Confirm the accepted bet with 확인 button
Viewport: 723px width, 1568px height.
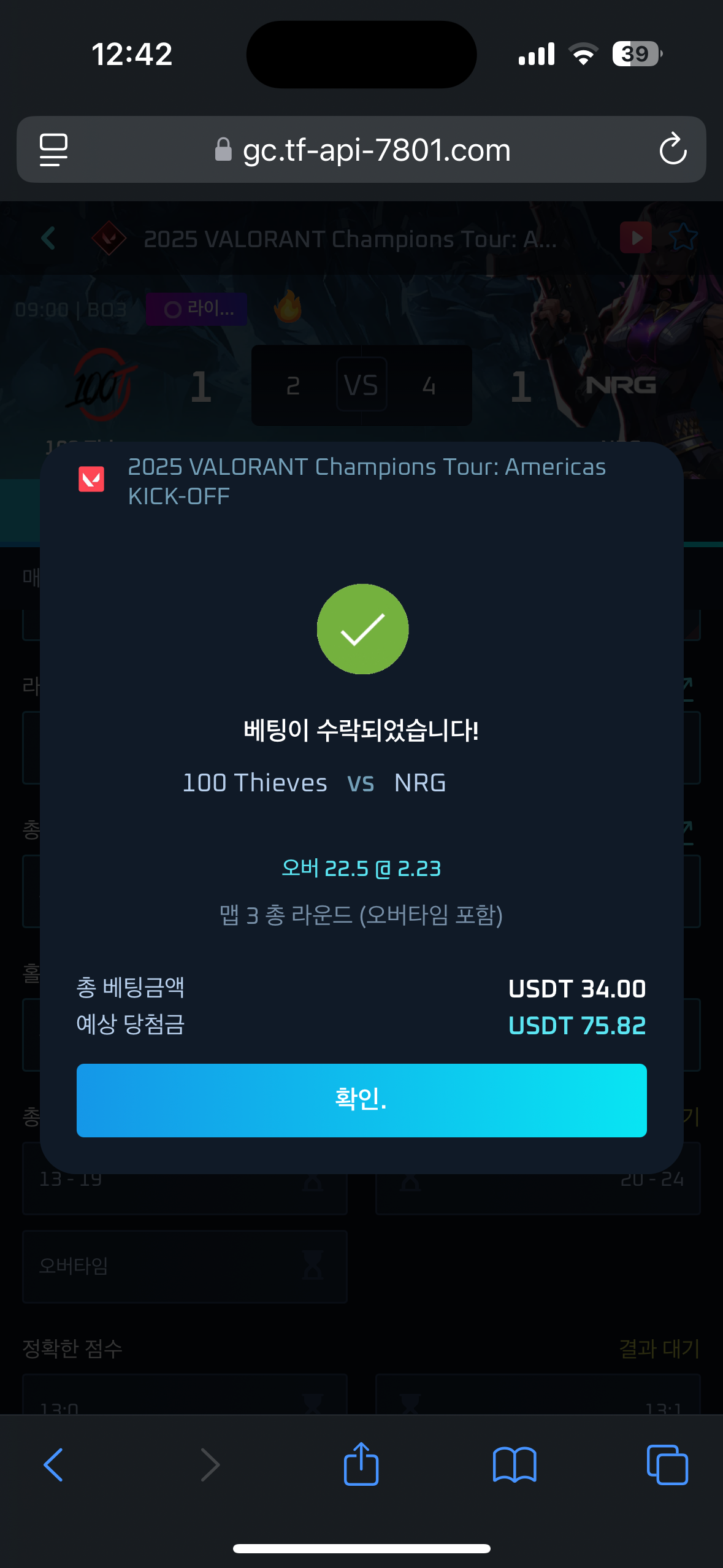click(361, 1100)
